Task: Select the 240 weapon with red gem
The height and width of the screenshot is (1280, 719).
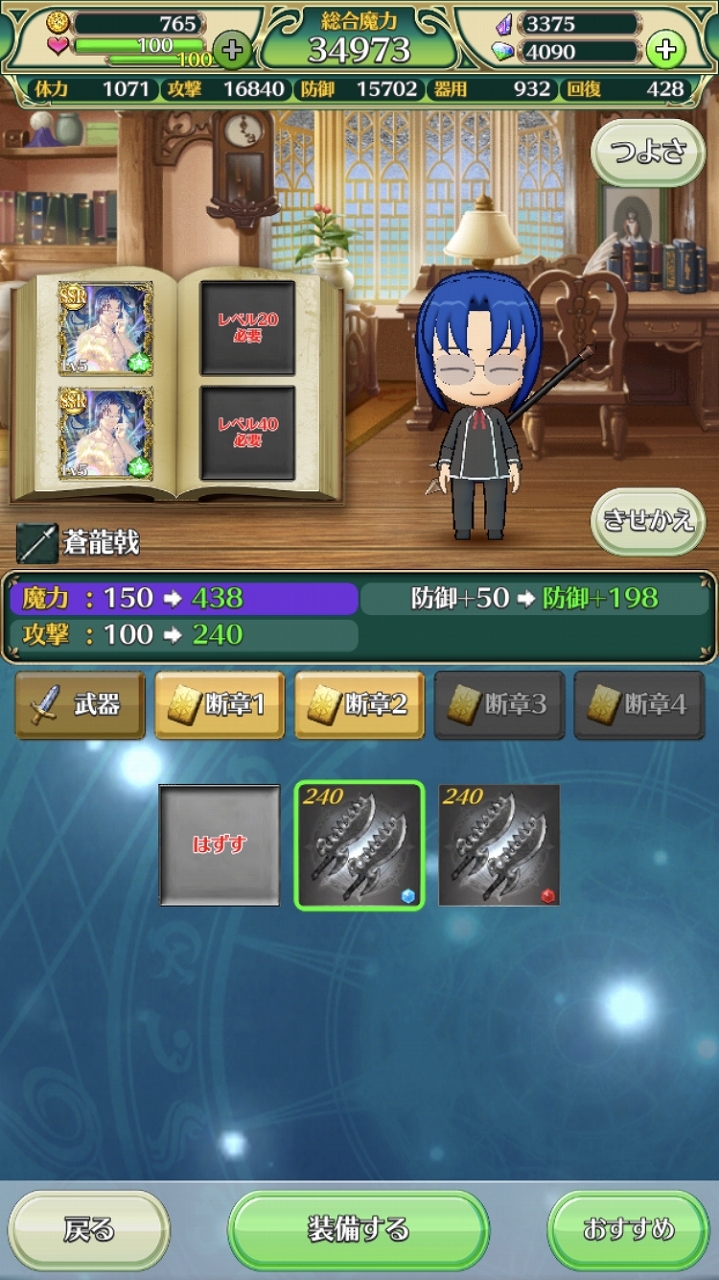Action: click(x=499, y=845)
